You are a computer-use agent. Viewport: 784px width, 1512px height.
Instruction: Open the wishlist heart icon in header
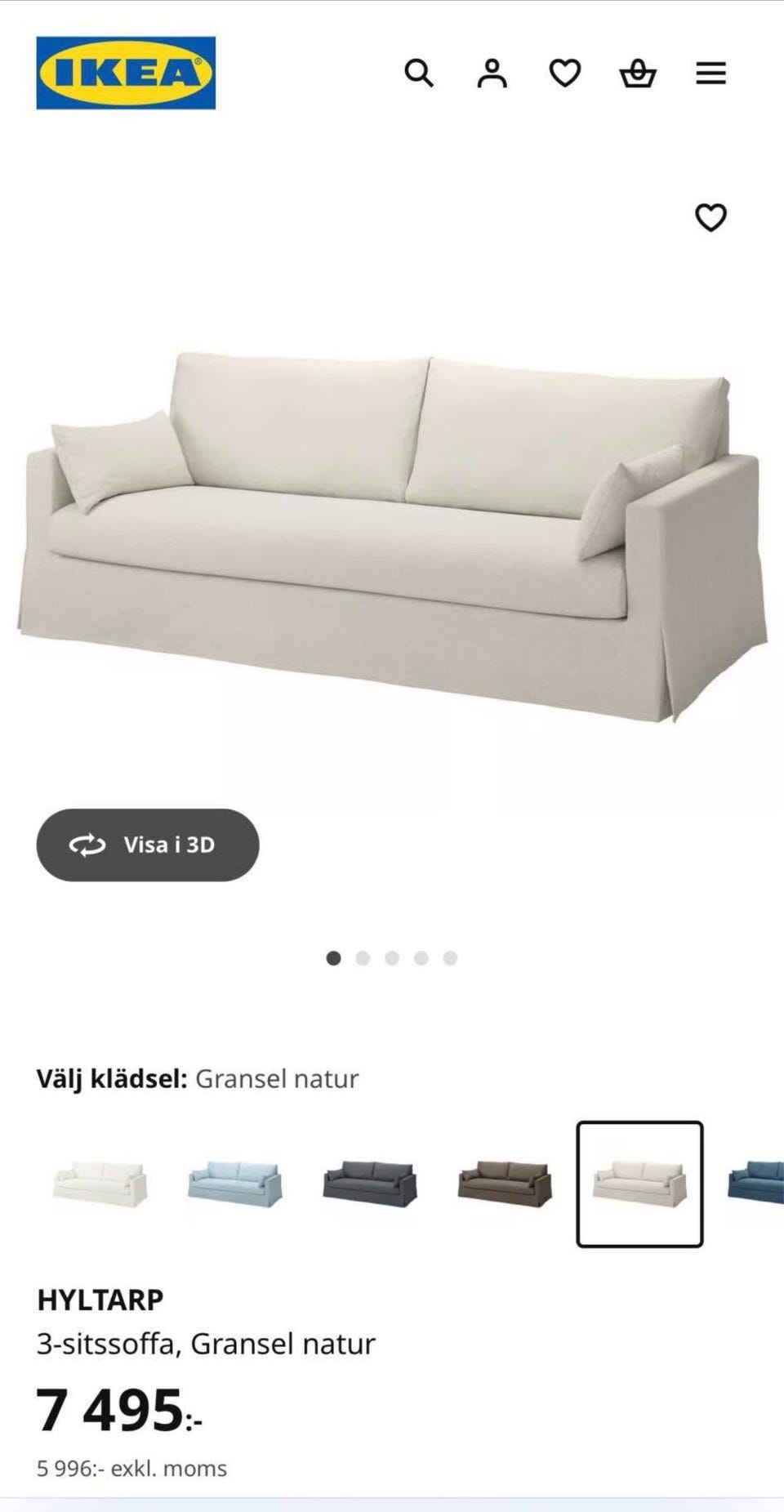564,74
